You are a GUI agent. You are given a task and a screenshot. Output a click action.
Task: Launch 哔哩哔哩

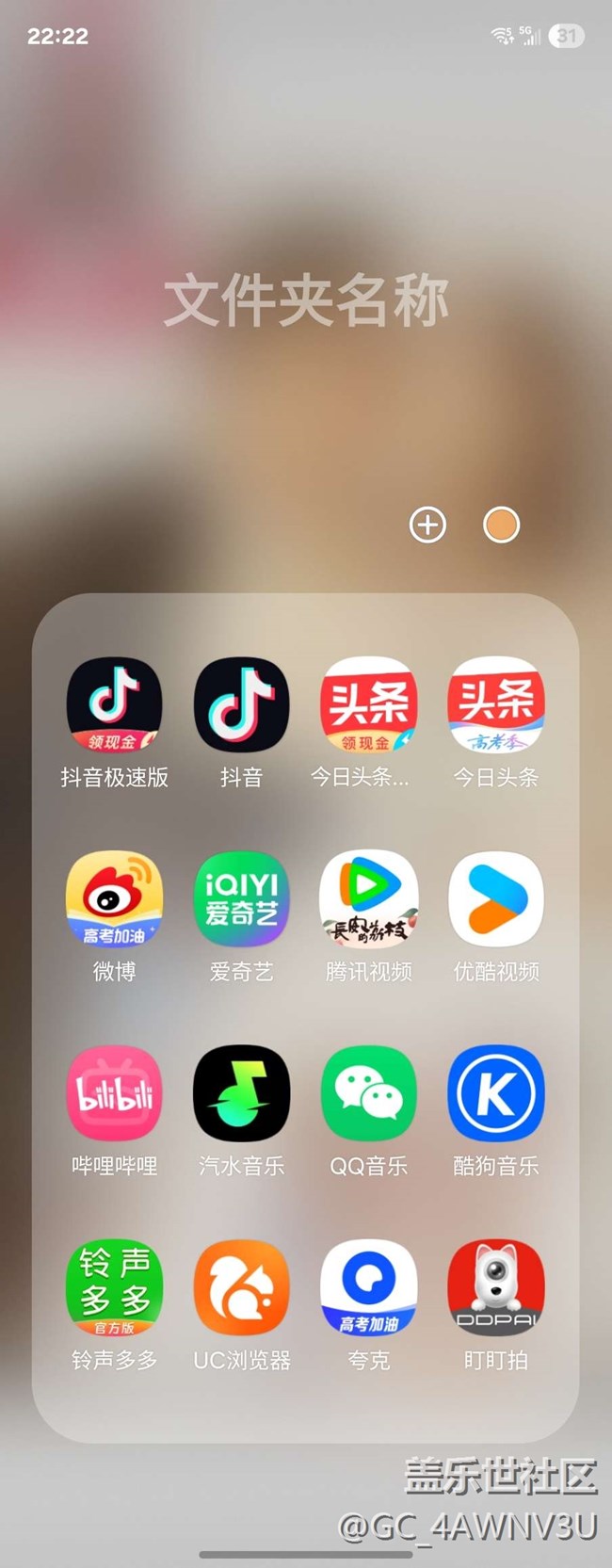pyautogui.click(x=114, y=1093)
